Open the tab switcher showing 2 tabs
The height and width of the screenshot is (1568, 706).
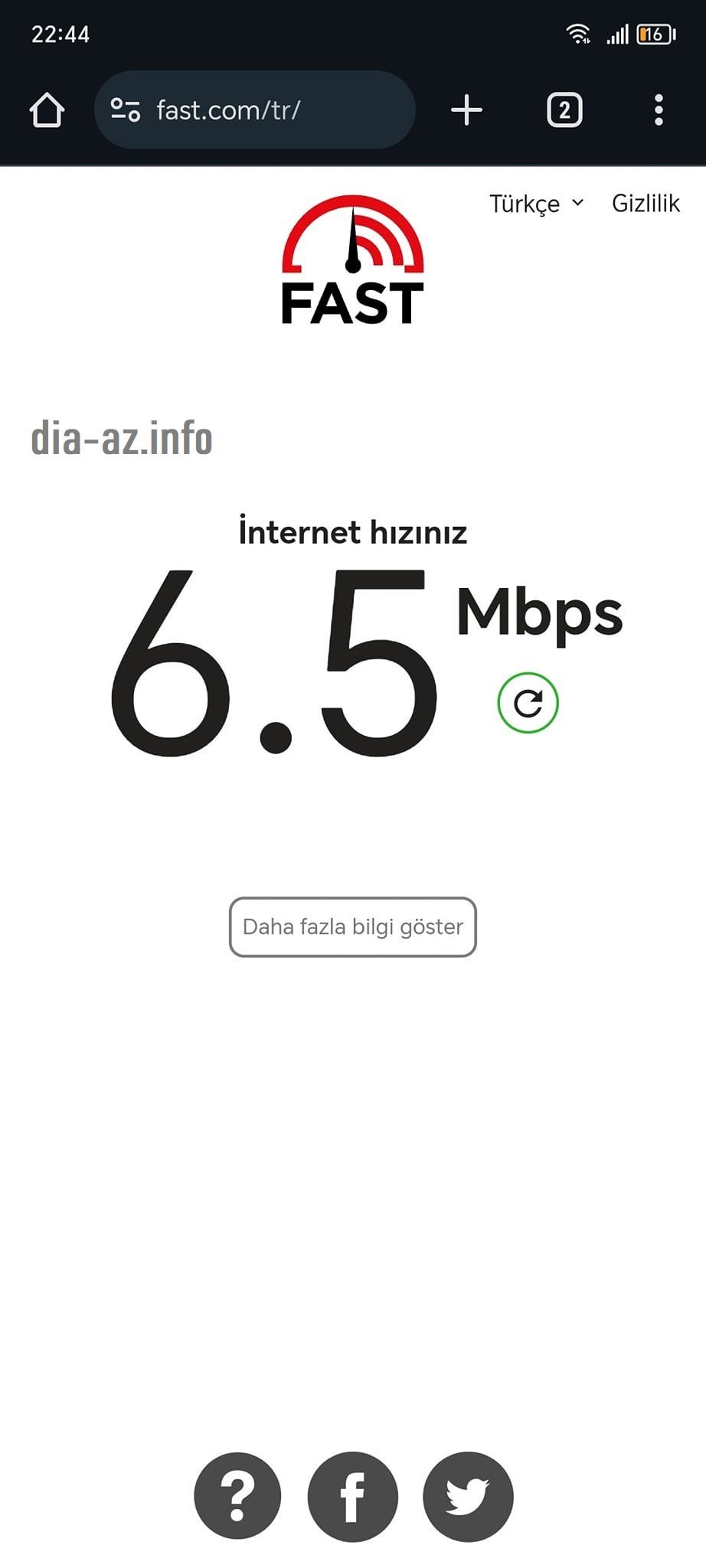click(564, 110)
